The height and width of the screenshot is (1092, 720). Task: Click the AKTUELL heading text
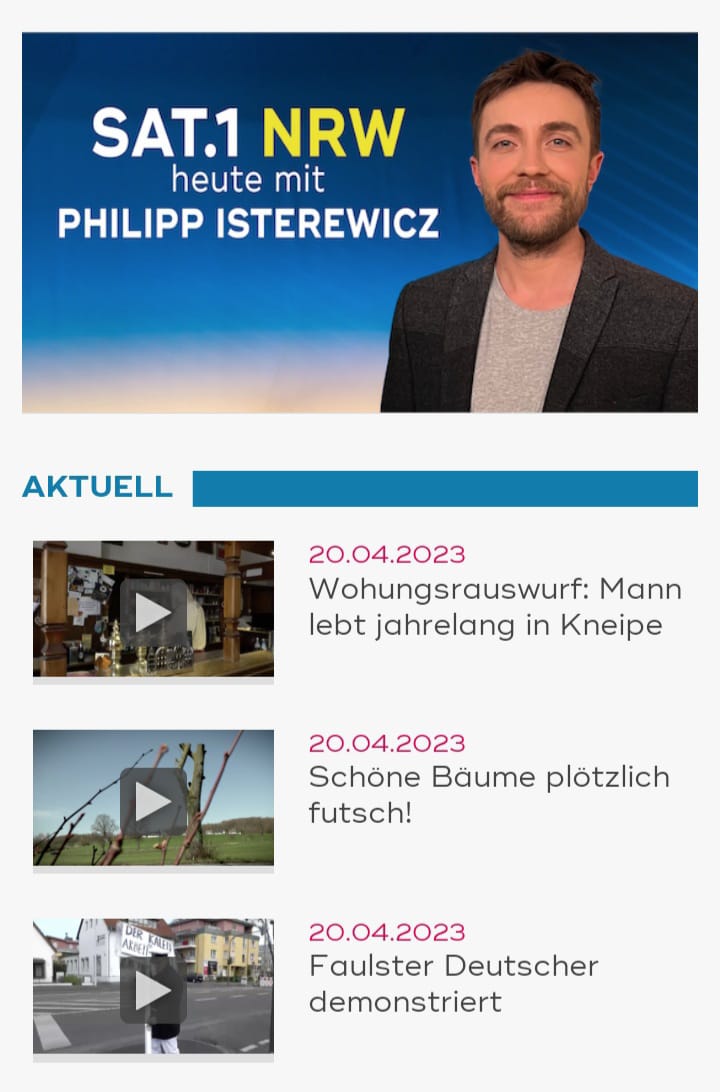(97, 488)
